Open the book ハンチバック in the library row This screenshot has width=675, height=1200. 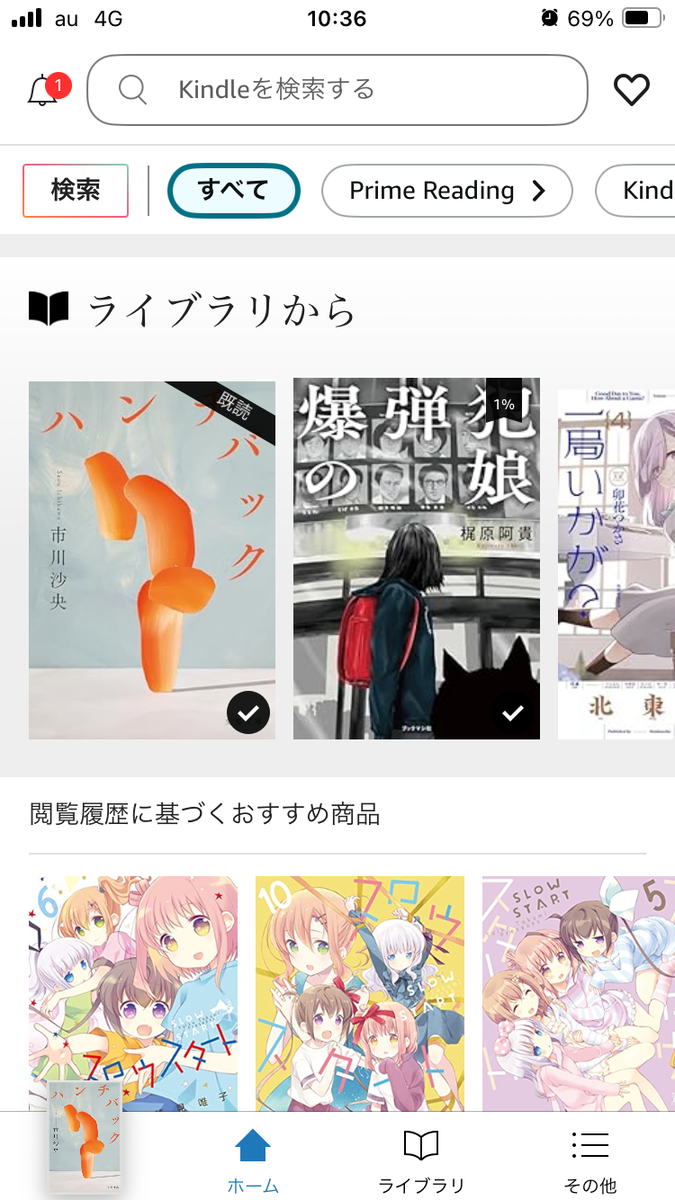(x=152, y=560)
